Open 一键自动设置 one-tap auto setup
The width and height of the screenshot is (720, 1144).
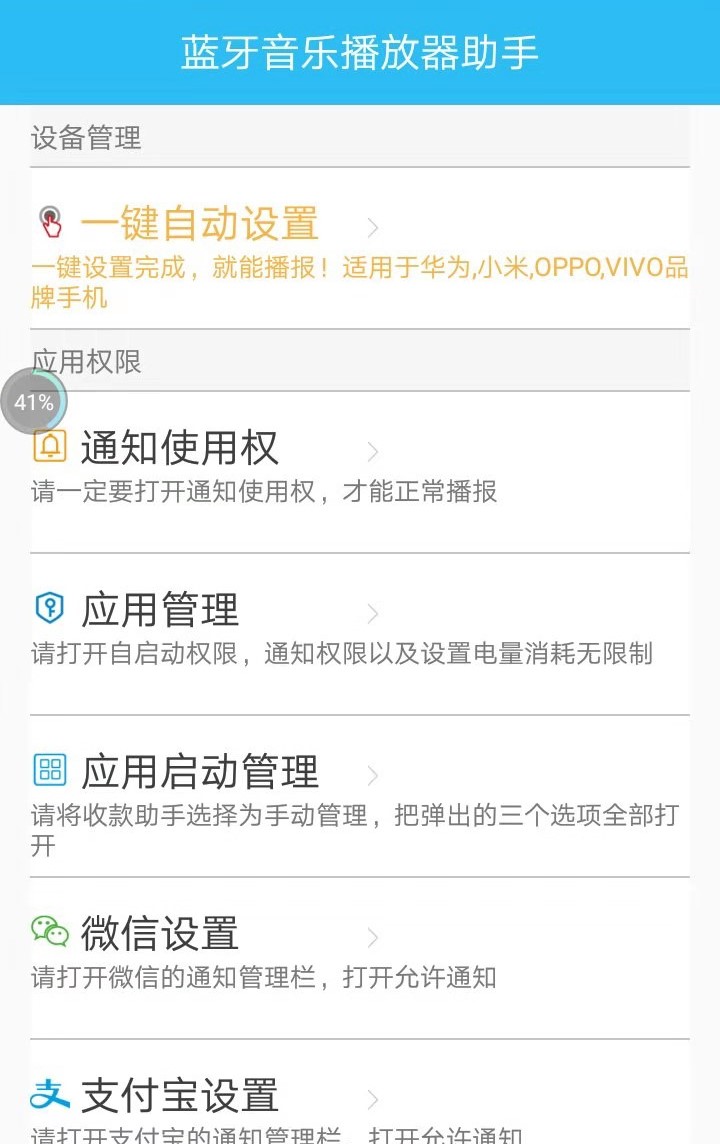coord(200,224)
